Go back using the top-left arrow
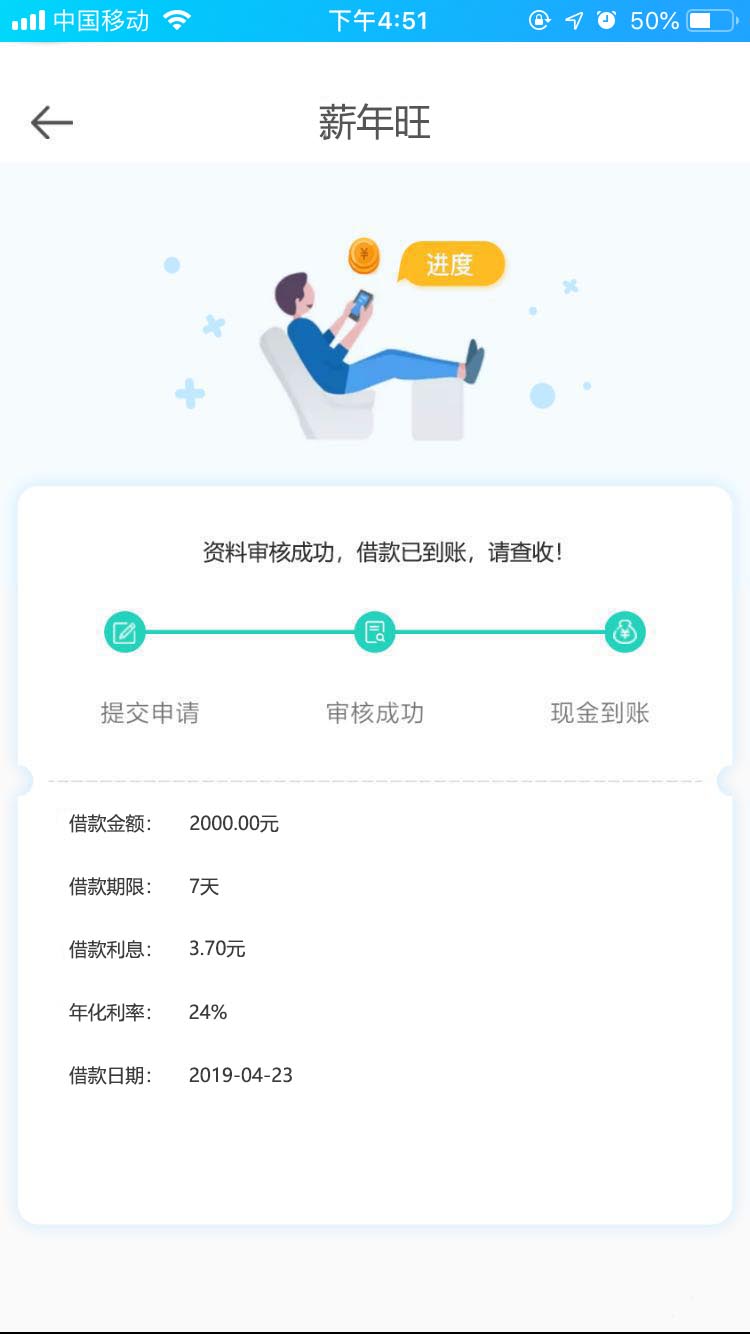This screenshot has height=1334, width=750. point(52,122)
